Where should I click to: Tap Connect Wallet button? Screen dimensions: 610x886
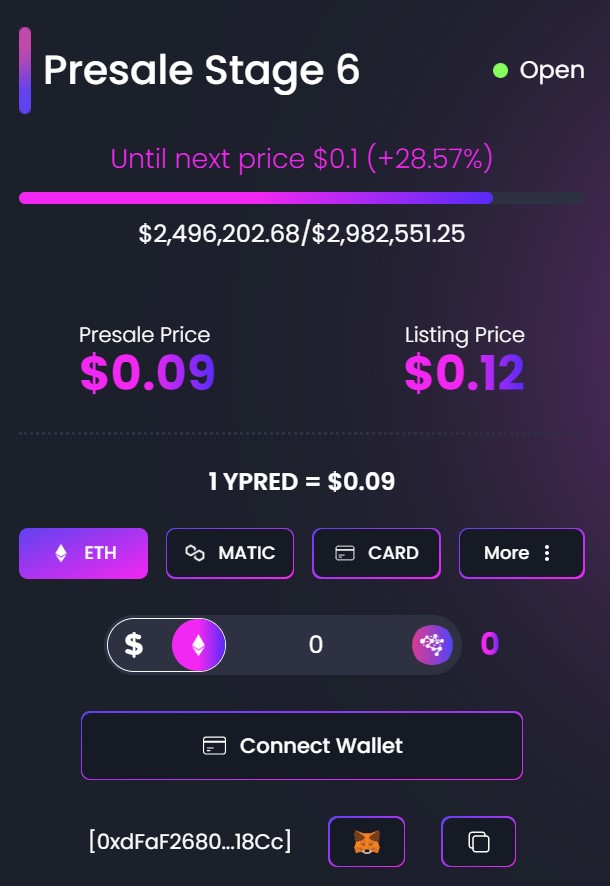click(302, 745)
